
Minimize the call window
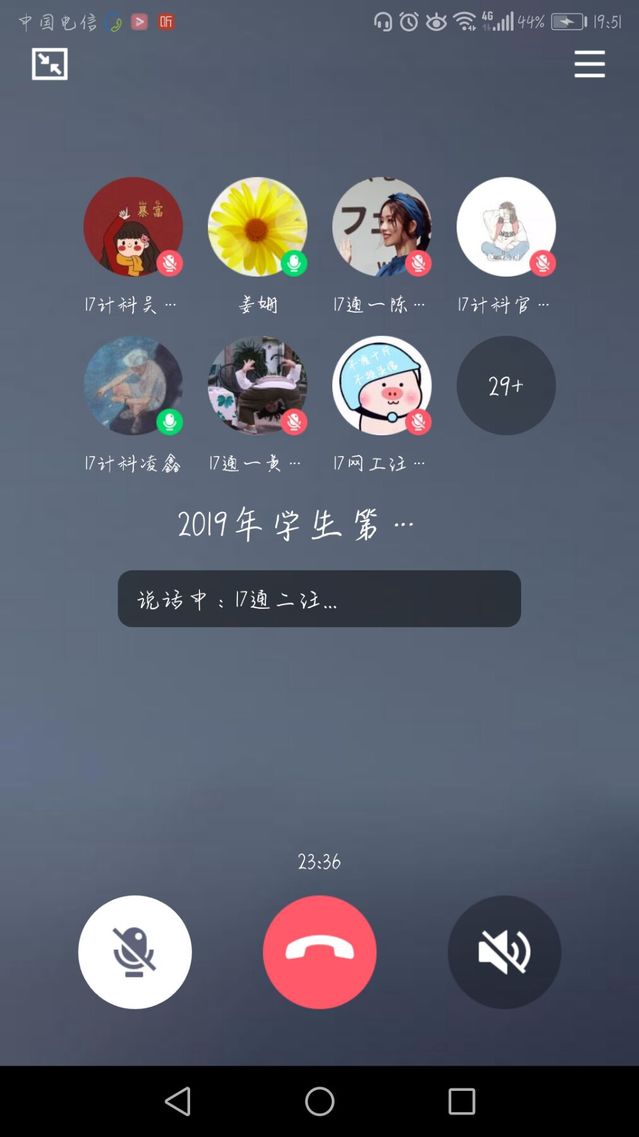click(x=50, y=64)
